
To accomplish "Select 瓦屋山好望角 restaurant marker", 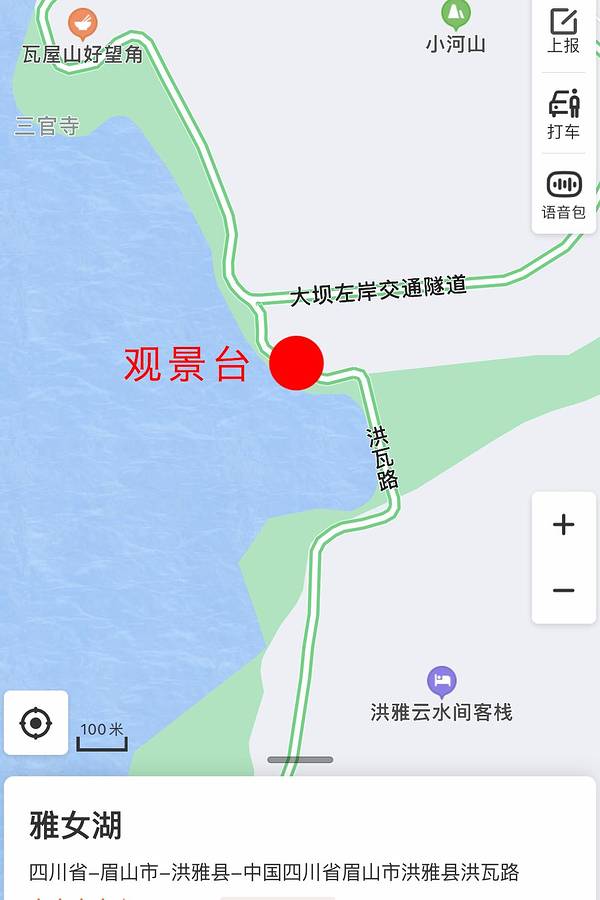I will click(83, 23).
